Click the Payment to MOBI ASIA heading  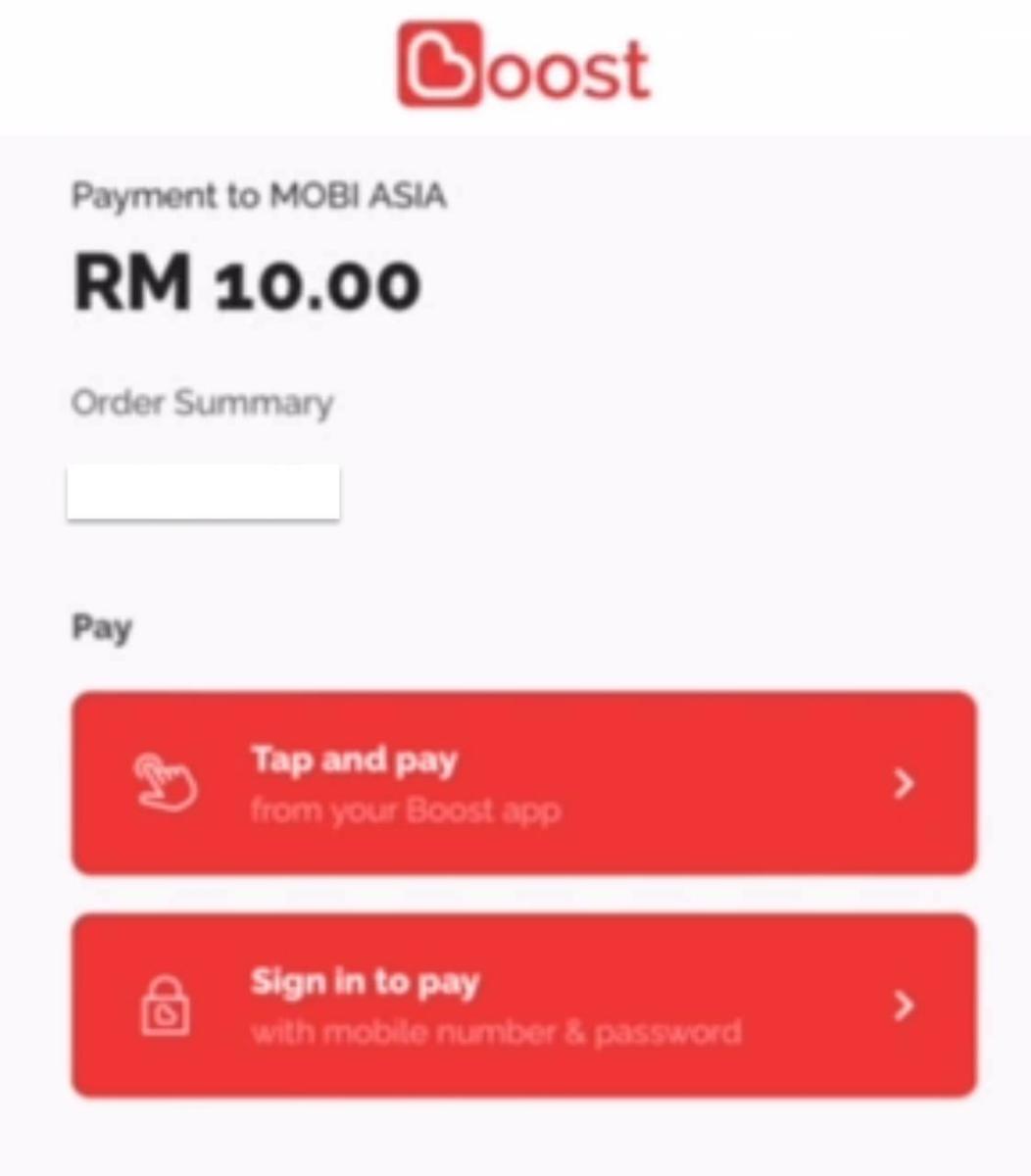coord(258,196)
